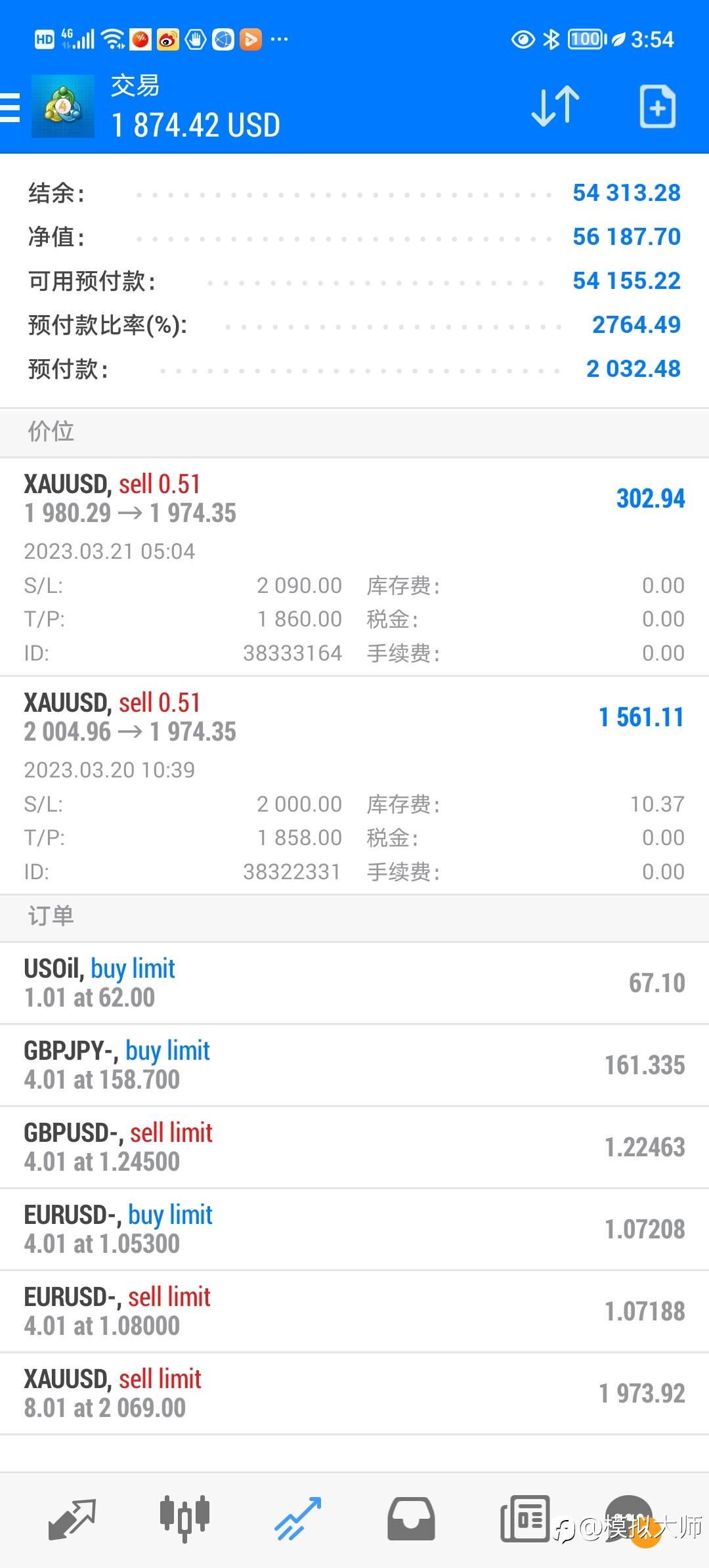Switch to the History inbox tab
The image size is (709, 1568).
411,1519
